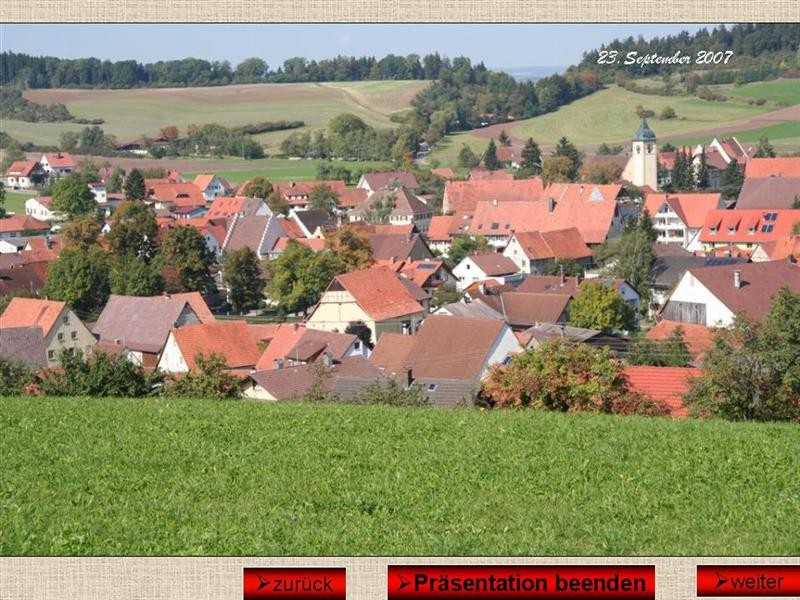The width and height of the screenshot is (800, 600).
Task: Go back with the zurück button
Action: (x=294, y=583)
